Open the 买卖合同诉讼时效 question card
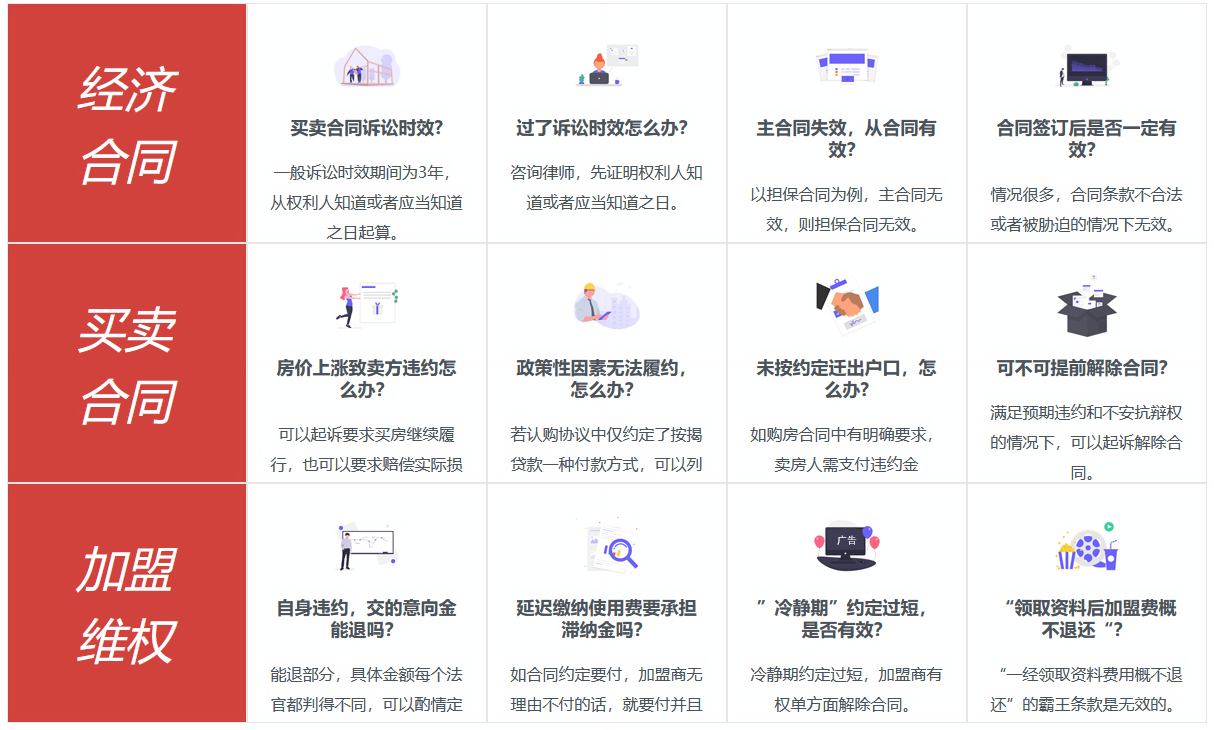The image size is (1214, 730). point(367,129)
